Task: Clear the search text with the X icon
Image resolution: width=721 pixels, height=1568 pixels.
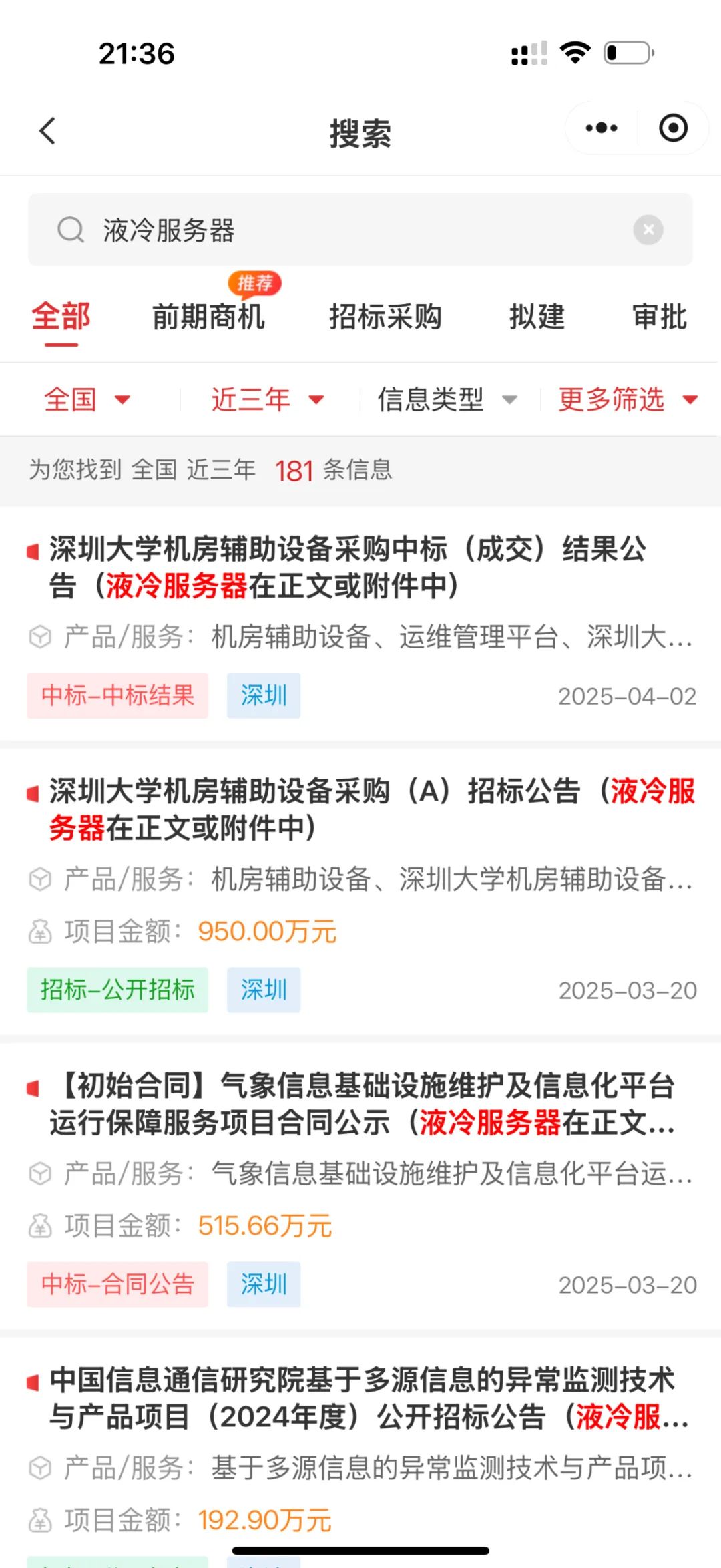Action: (648, 230)
